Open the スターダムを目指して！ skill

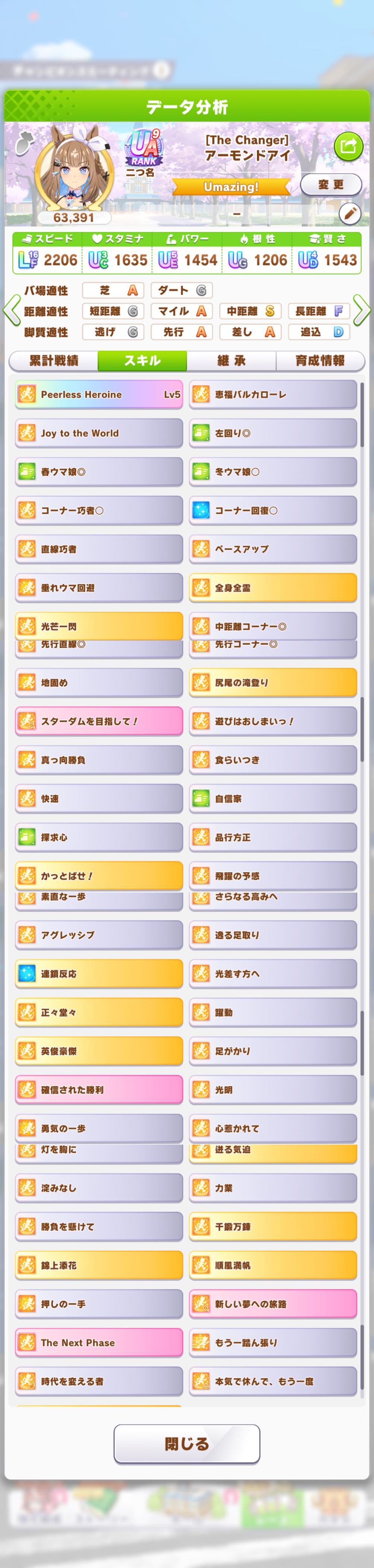pyautogui.click(x=98, y=721)
